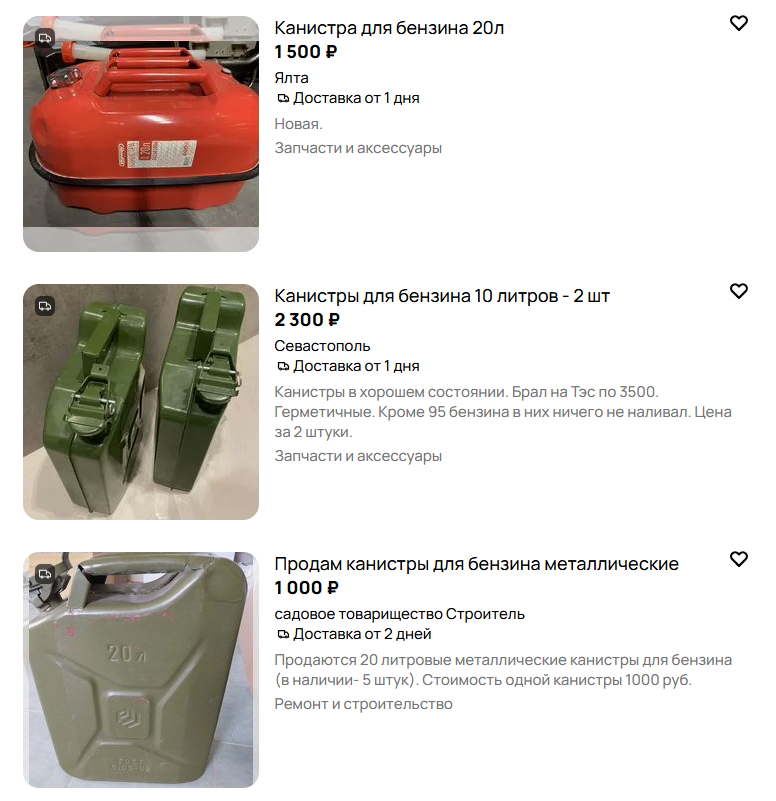Add 'Канистры для бензина 10 литров' to favorites
Screen dimensions: 776x801
[x=738, y=291]
